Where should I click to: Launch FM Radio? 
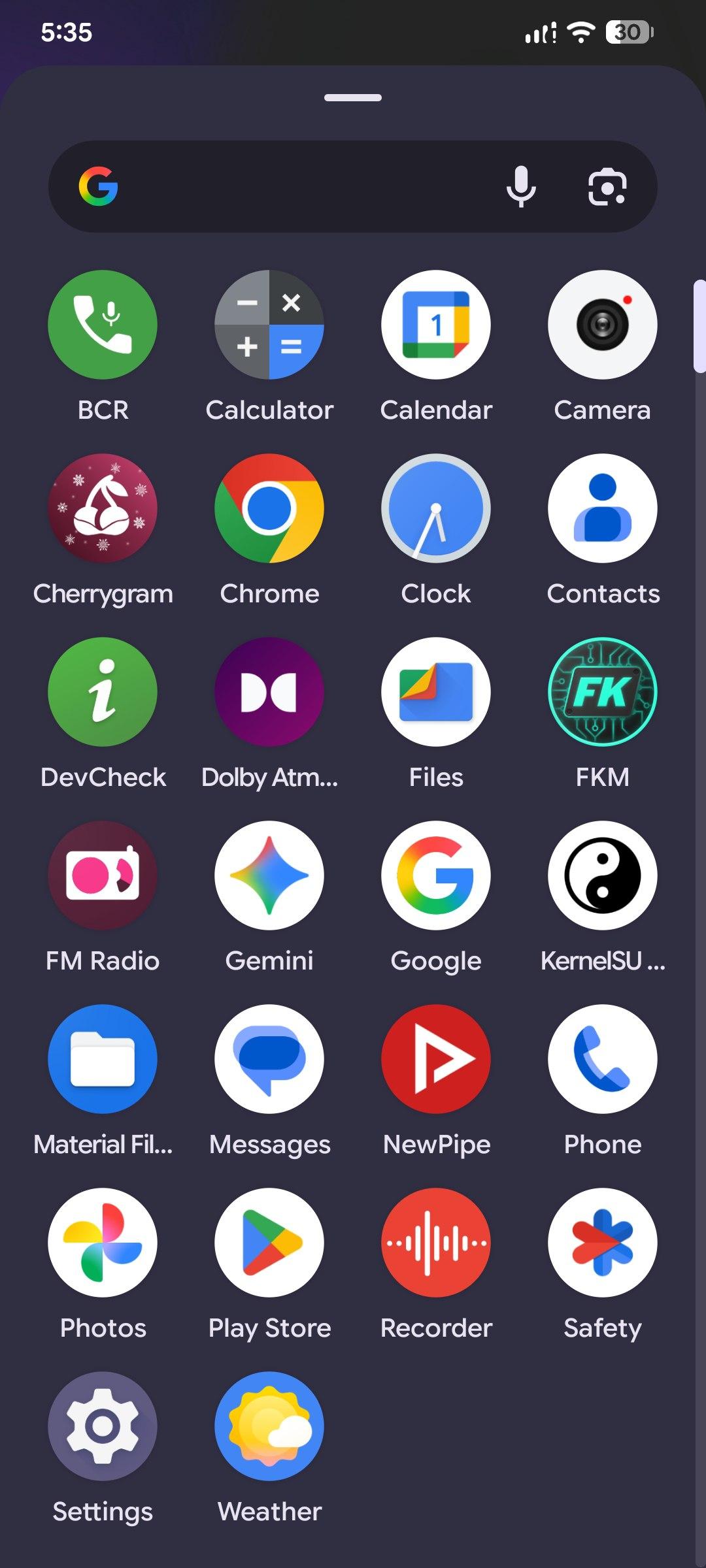click(103, 875)
